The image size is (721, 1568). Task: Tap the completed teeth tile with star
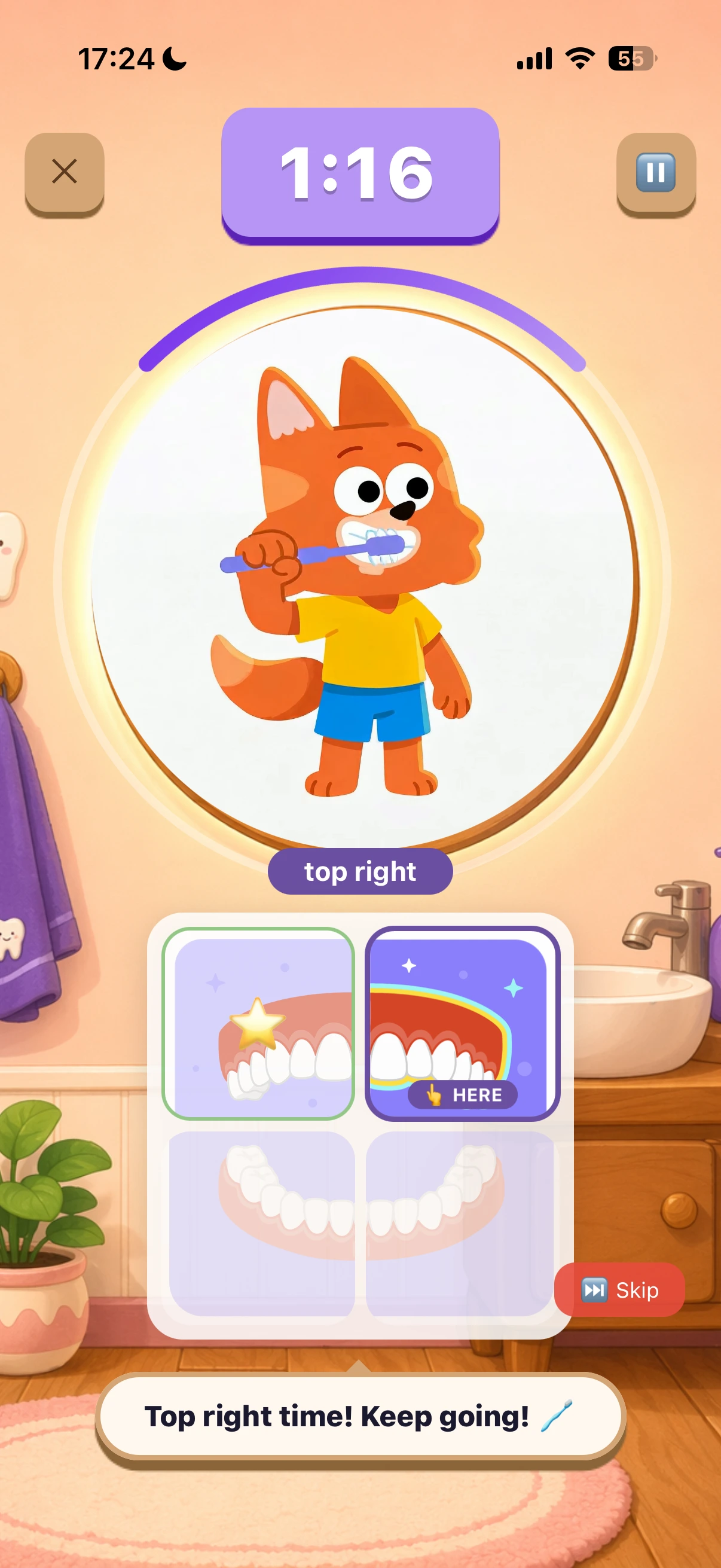(x=259, y=1024)
